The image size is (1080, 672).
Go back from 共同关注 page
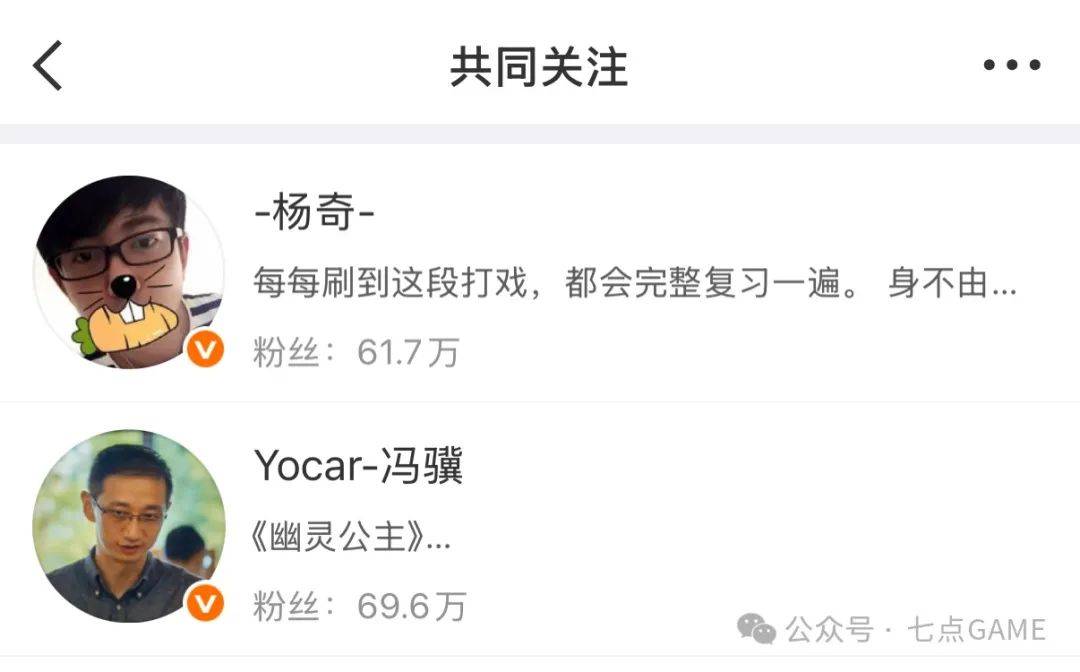click(x=47, y=66)
